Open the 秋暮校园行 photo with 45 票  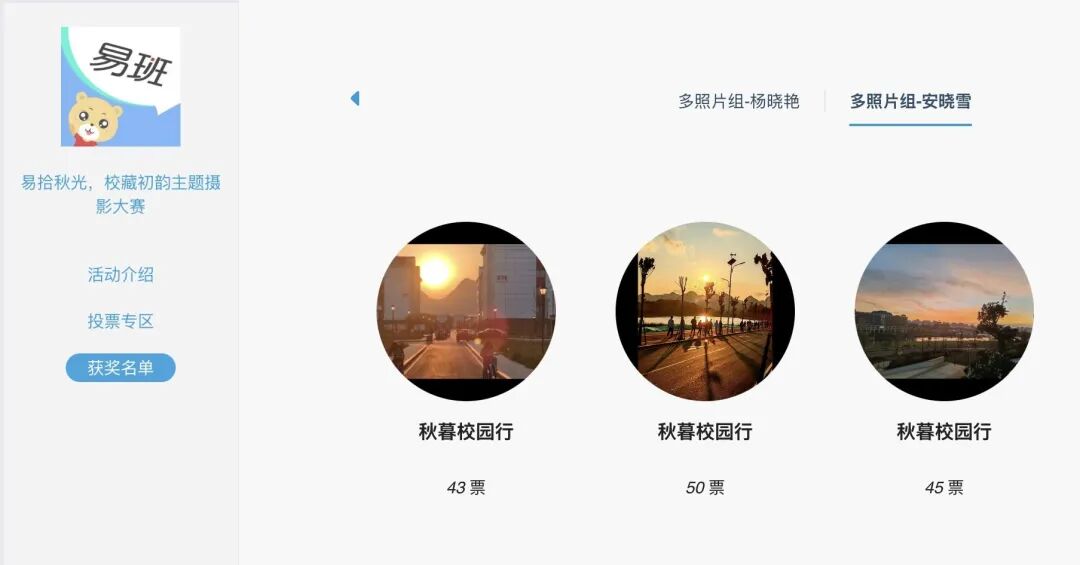[x=944, y=311]
